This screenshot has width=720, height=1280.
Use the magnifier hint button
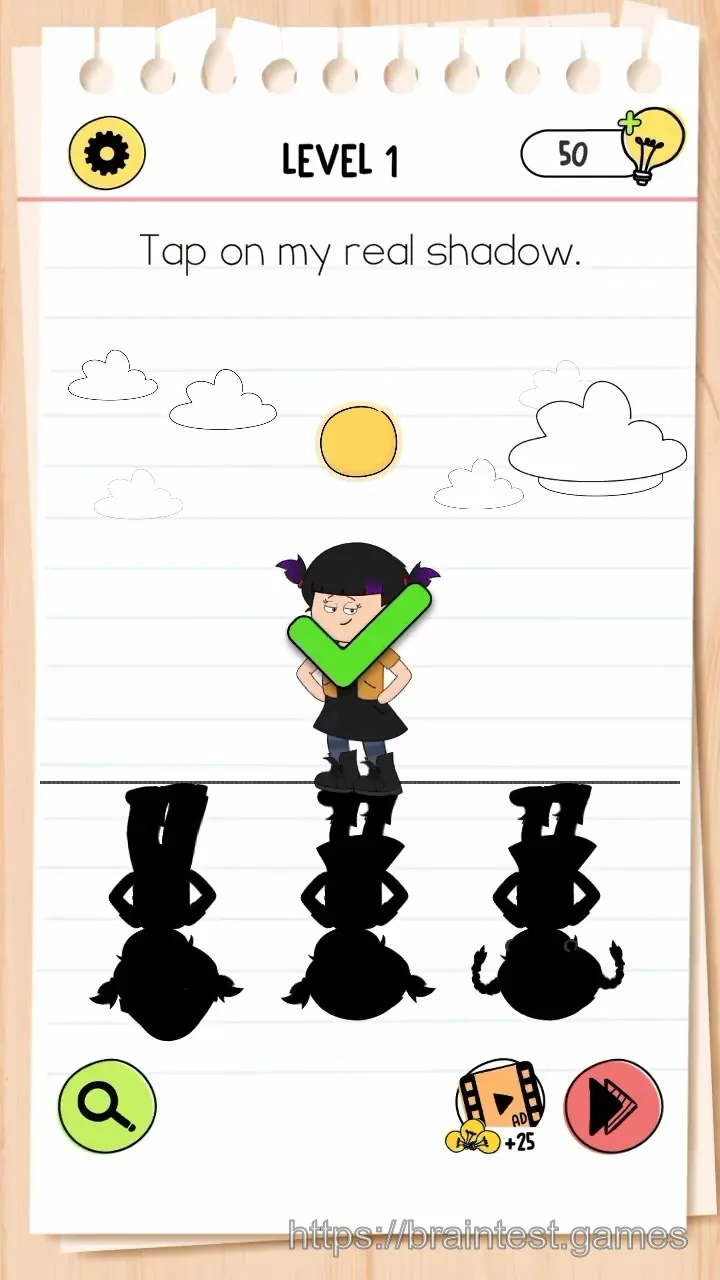(x=107, y=1106)
